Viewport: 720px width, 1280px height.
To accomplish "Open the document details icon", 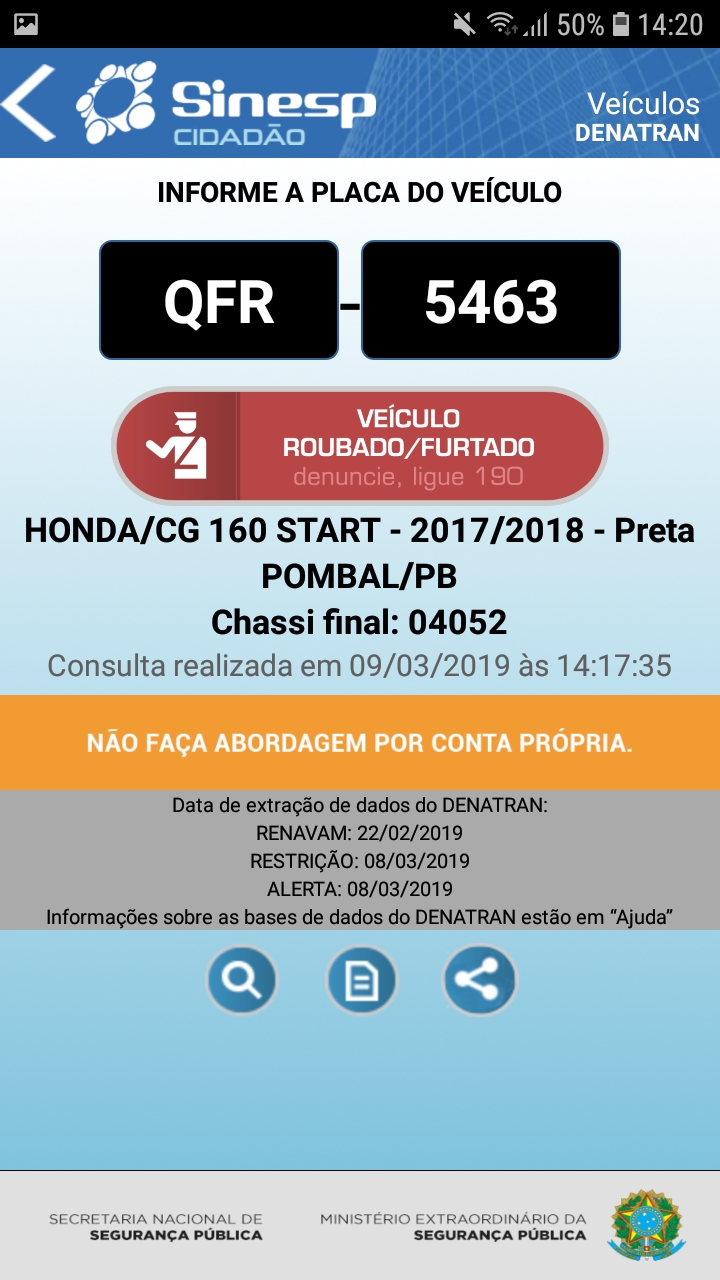I will (361, 980).
